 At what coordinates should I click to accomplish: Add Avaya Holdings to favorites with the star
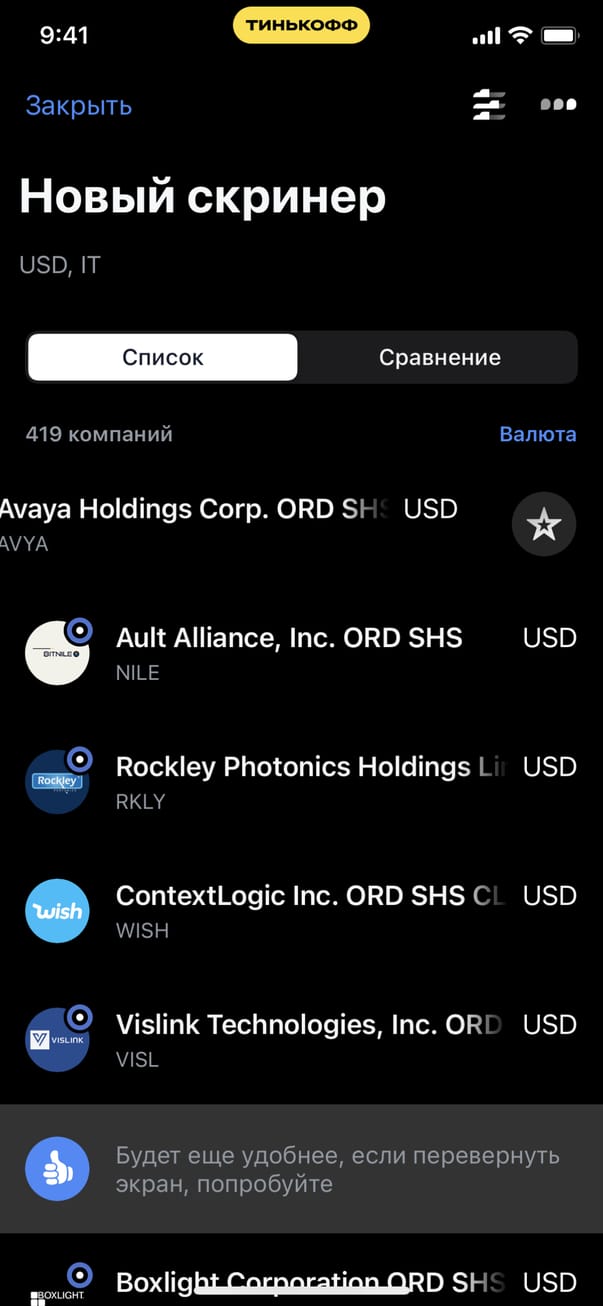(544, 524)
